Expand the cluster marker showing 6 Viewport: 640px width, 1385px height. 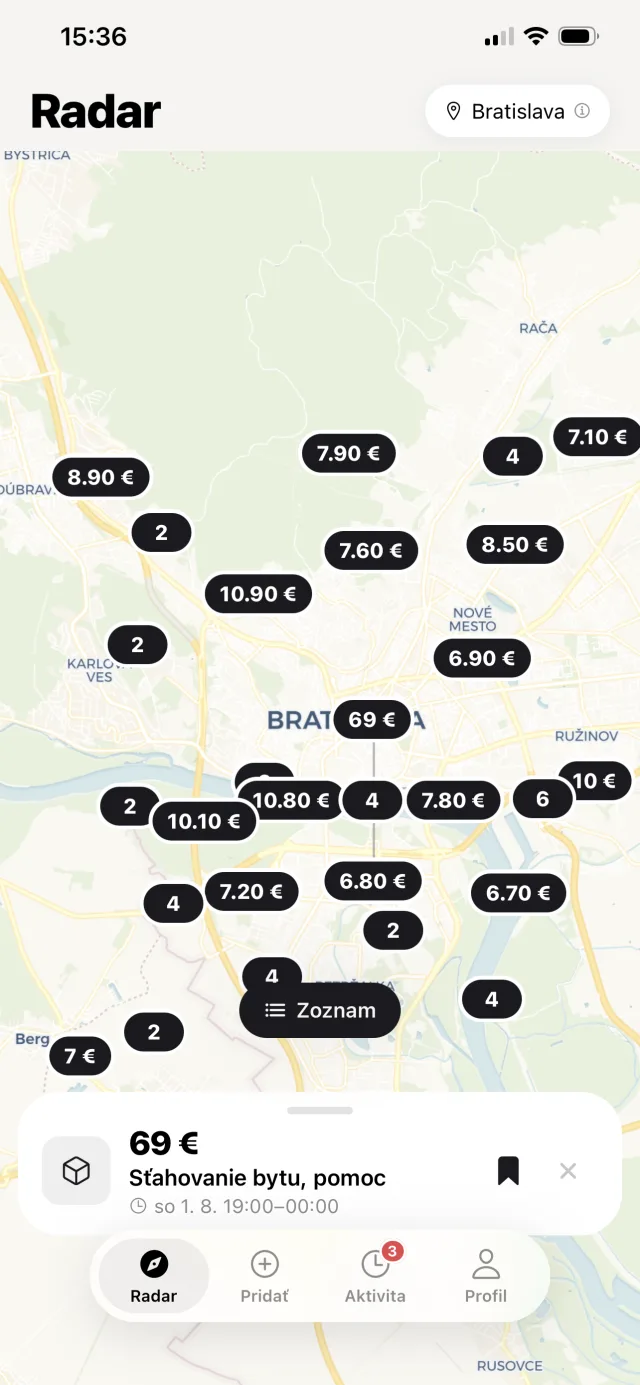click(543, 799)
